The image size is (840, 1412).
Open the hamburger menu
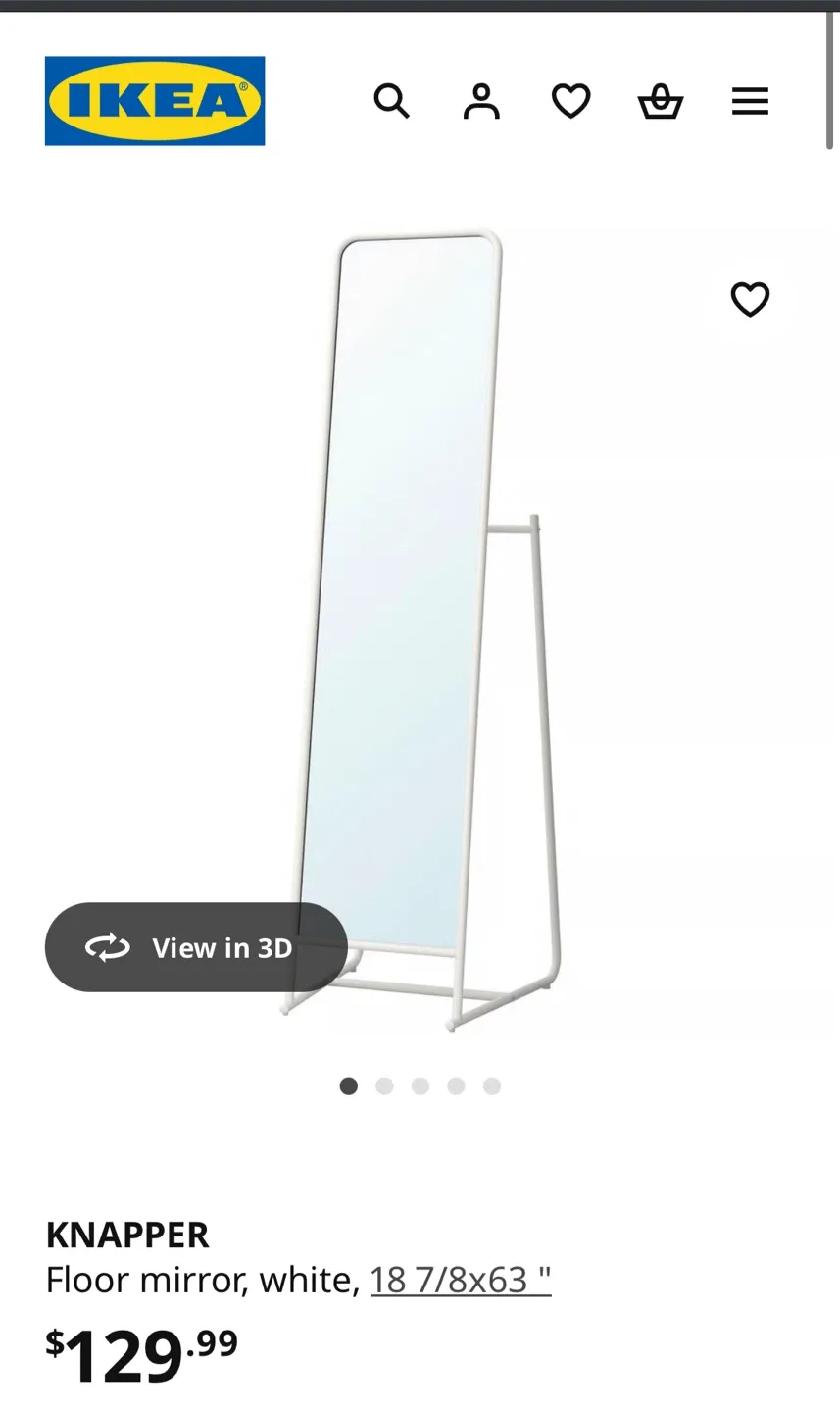750,101
